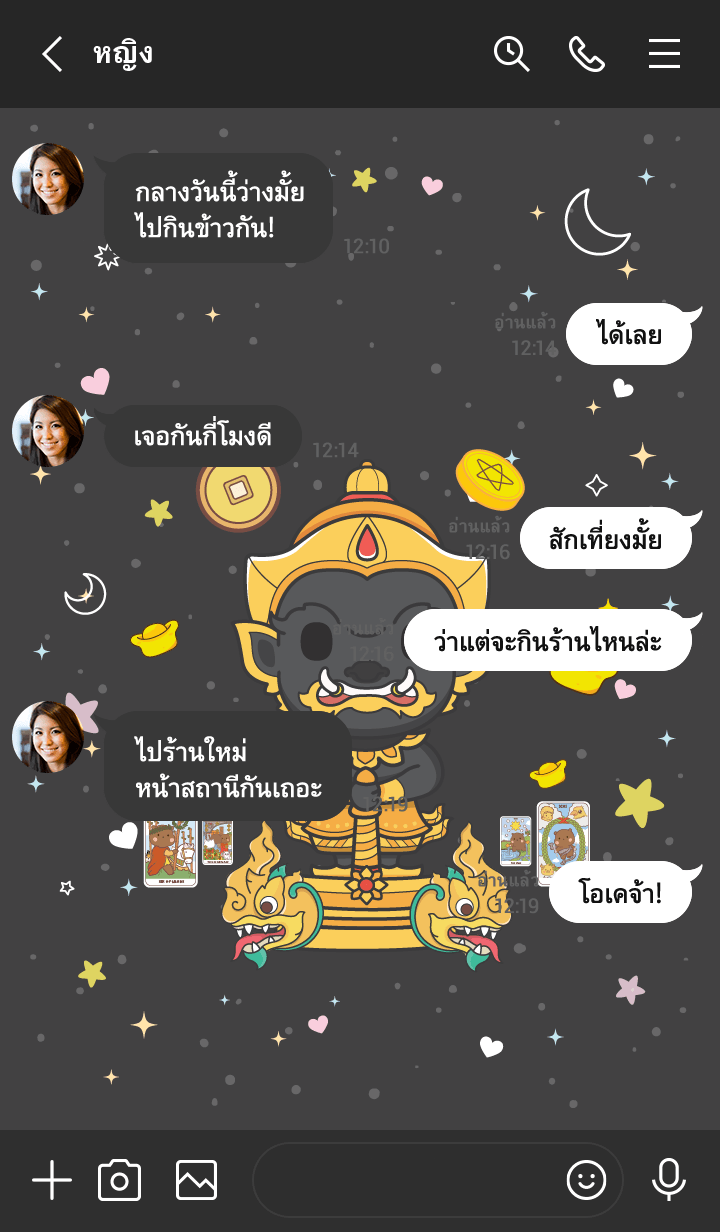This screenshot has height=1232, width=720.
Task: Open the chat menu
Action: point(664,54)
